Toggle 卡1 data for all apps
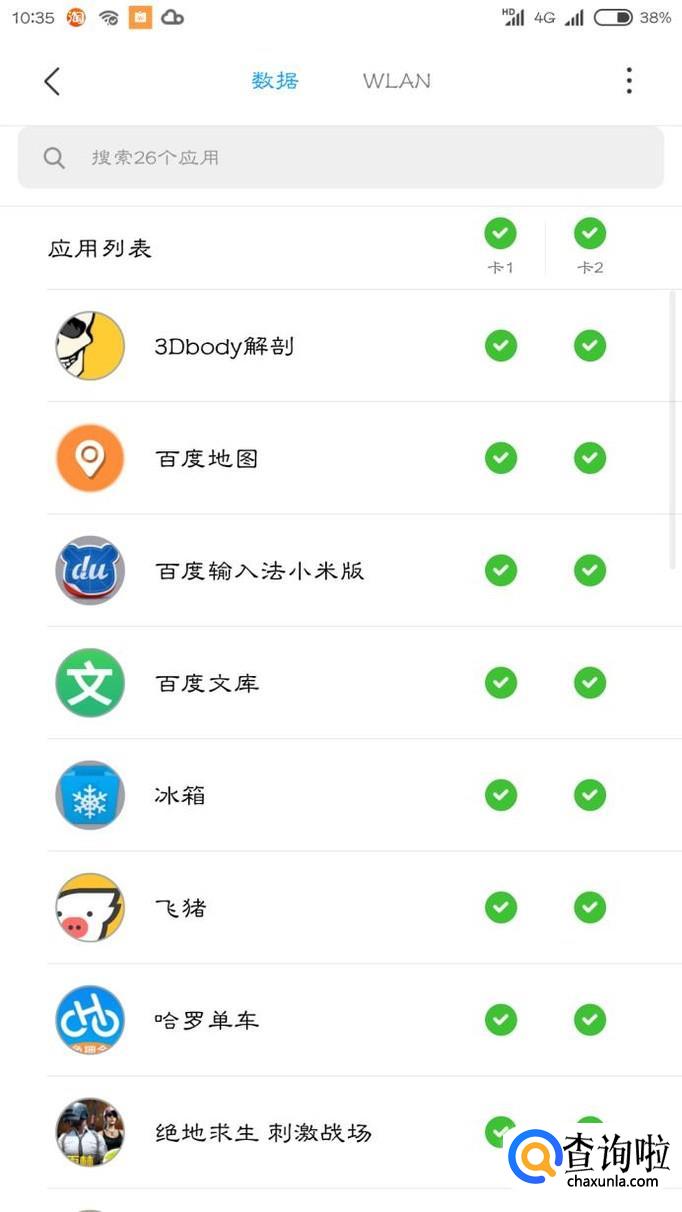 500,234
